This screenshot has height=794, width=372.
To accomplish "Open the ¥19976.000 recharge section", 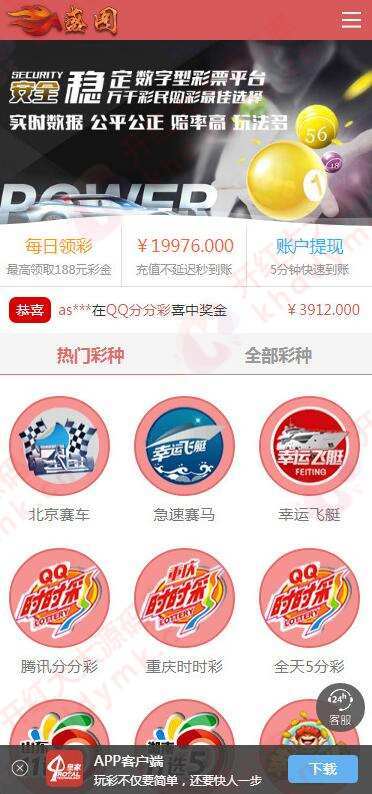I will (x=184, y=256).
